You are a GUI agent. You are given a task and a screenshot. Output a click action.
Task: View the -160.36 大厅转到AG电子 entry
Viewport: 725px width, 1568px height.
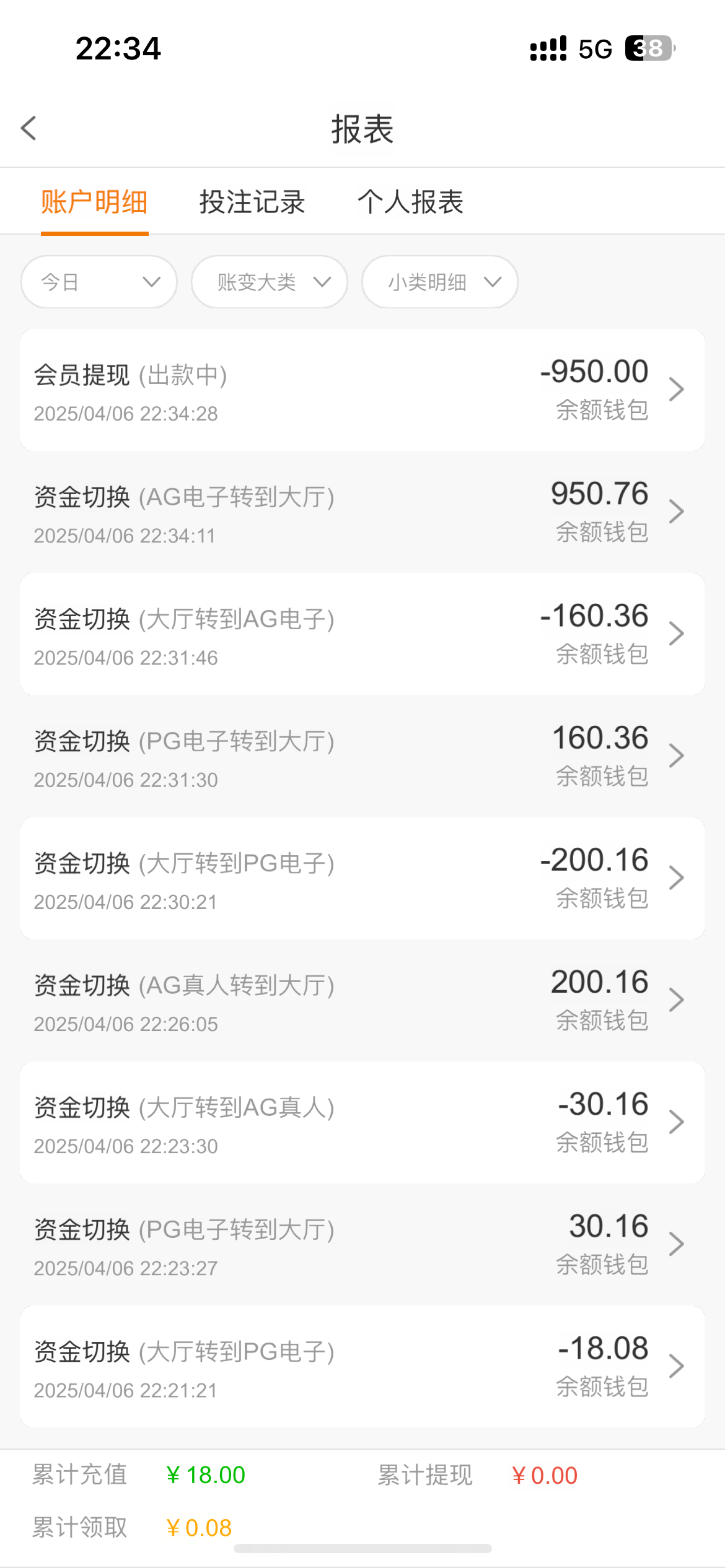point(362,634)
